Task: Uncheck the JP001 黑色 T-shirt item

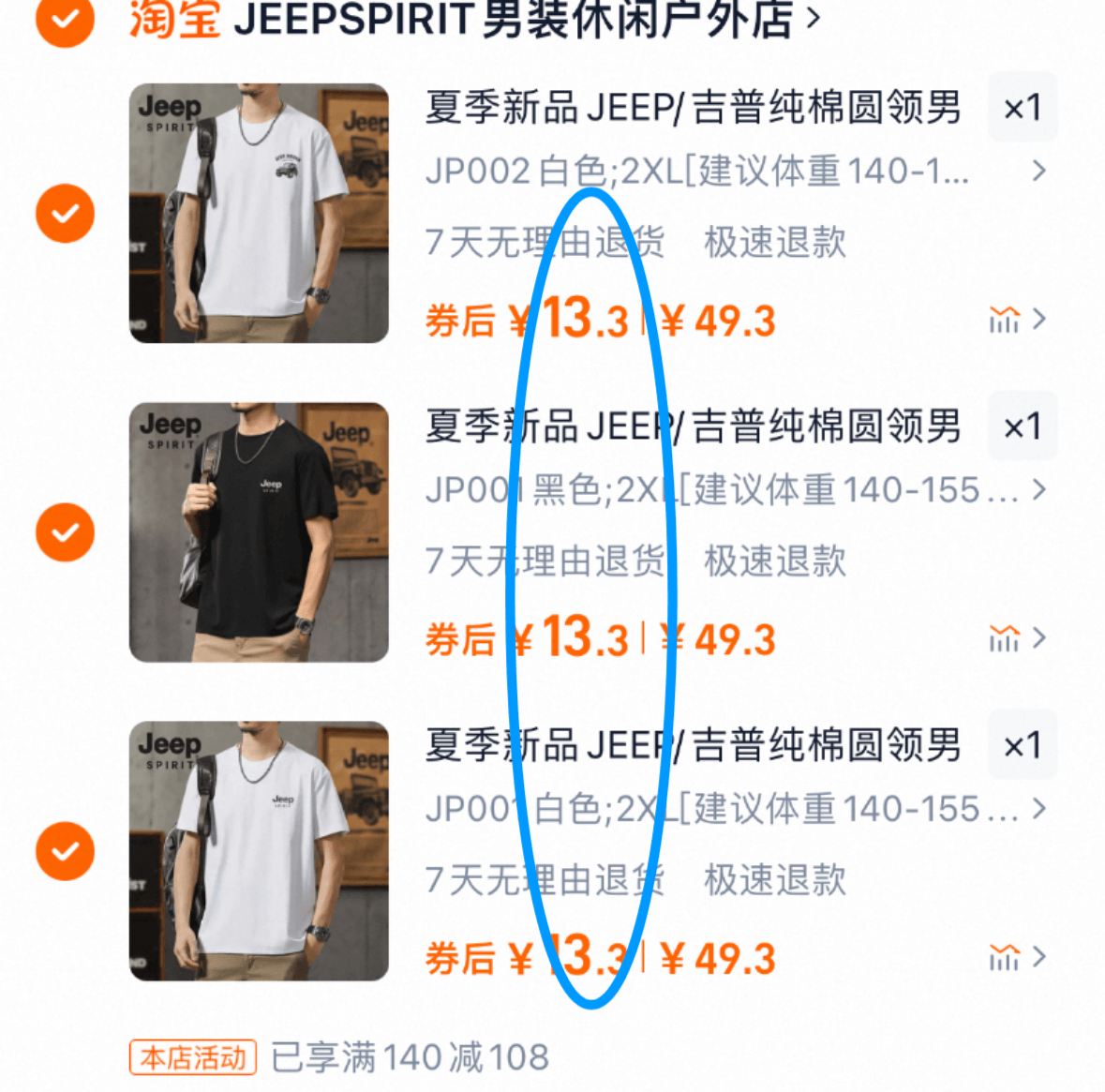Action: point(65,532)
